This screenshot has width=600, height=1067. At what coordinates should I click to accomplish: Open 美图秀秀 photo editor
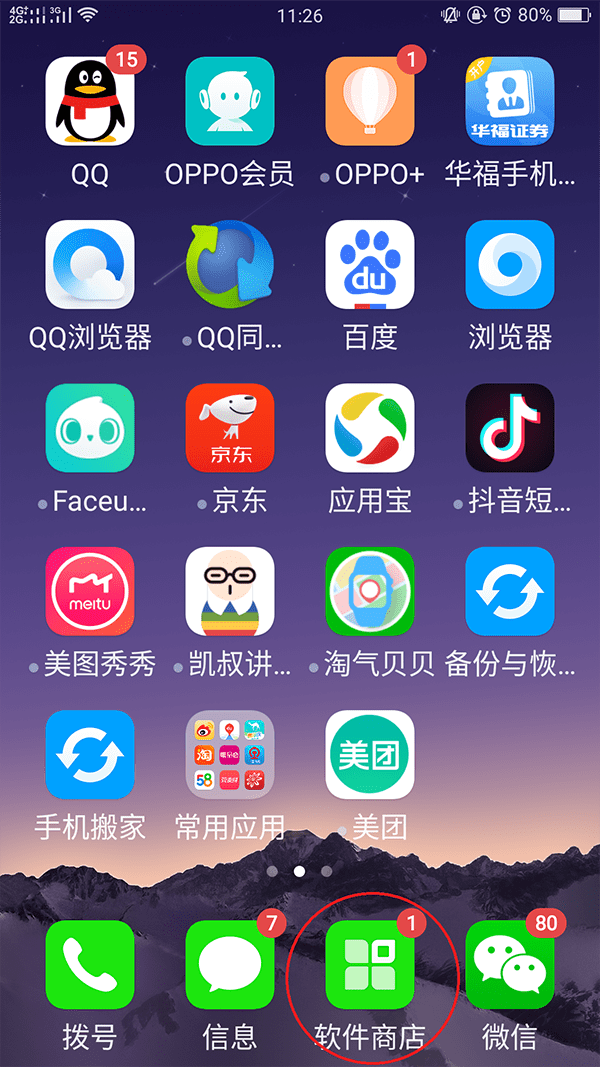[x=90, y=591]
